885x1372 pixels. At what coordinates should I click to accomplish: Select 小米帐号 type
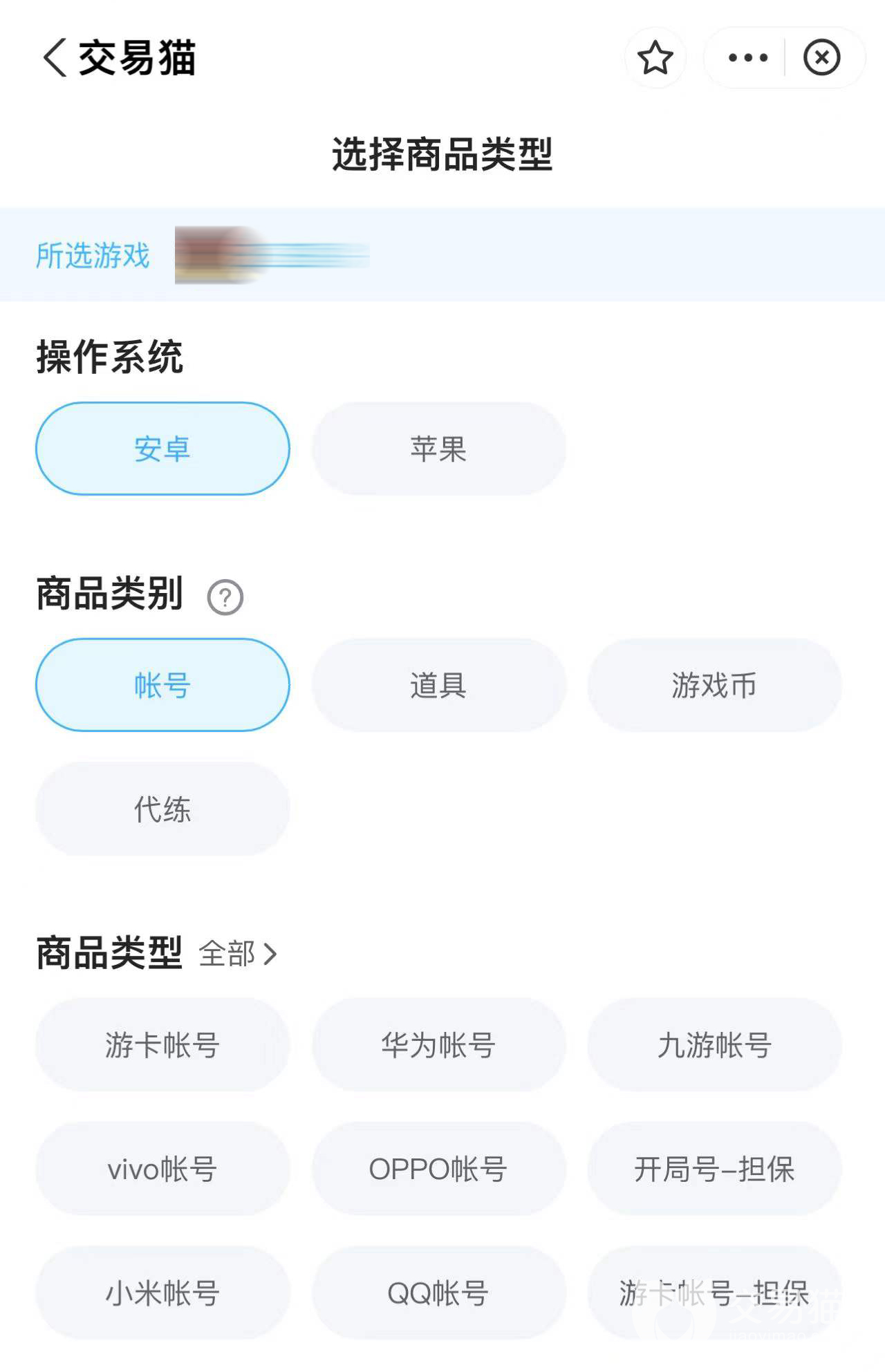pyautogui.click(x=162, y=1293)
